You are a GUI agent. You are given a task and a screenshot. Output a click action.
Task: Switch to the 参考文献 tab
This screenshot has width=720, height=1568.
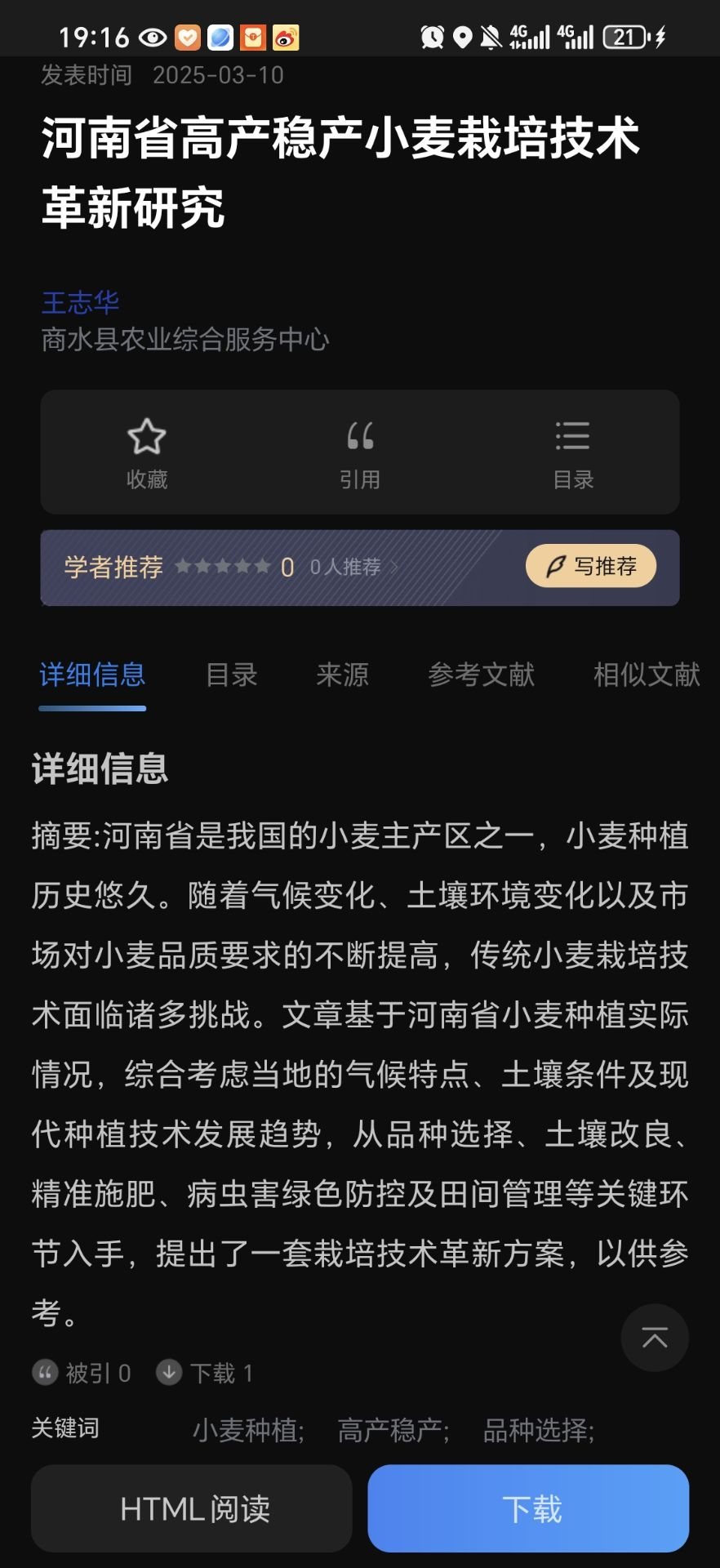point(482,675)
